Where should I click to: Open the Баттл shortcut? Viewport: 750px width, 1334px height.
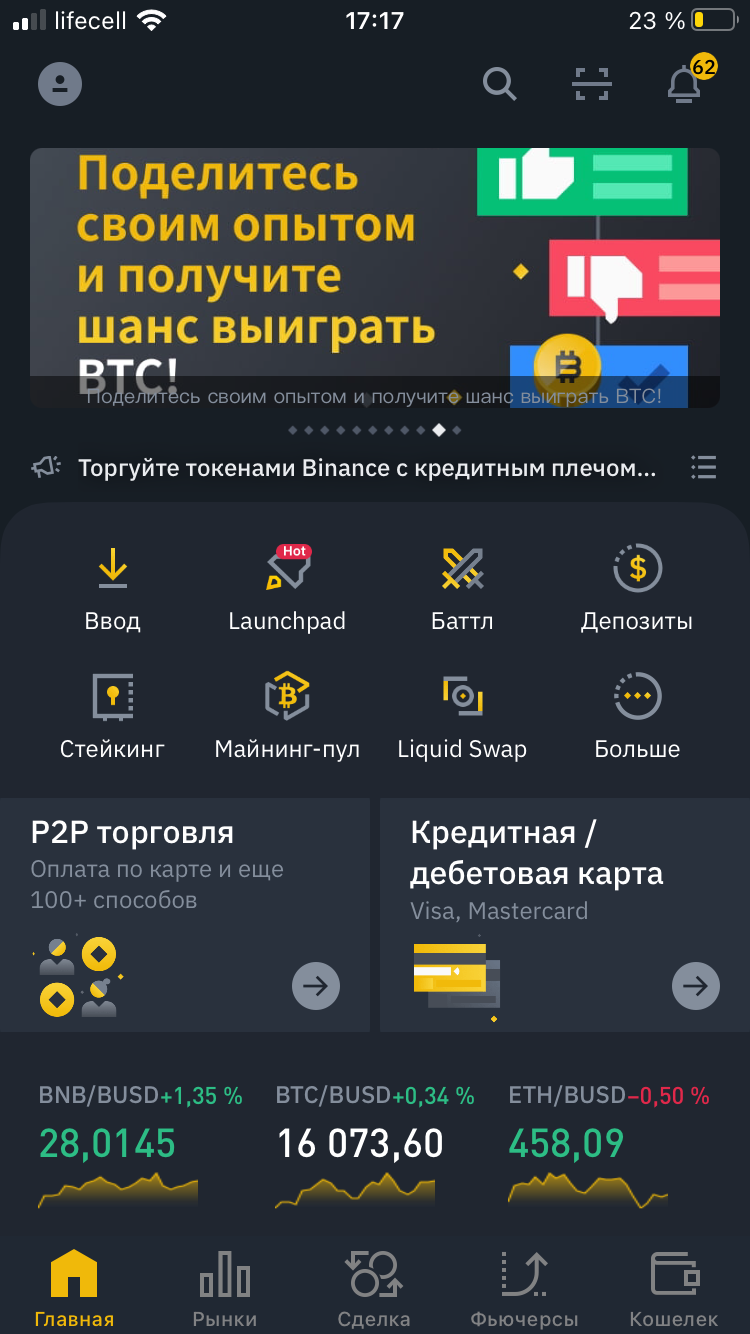pyautogui.click(x=462, y=590)
